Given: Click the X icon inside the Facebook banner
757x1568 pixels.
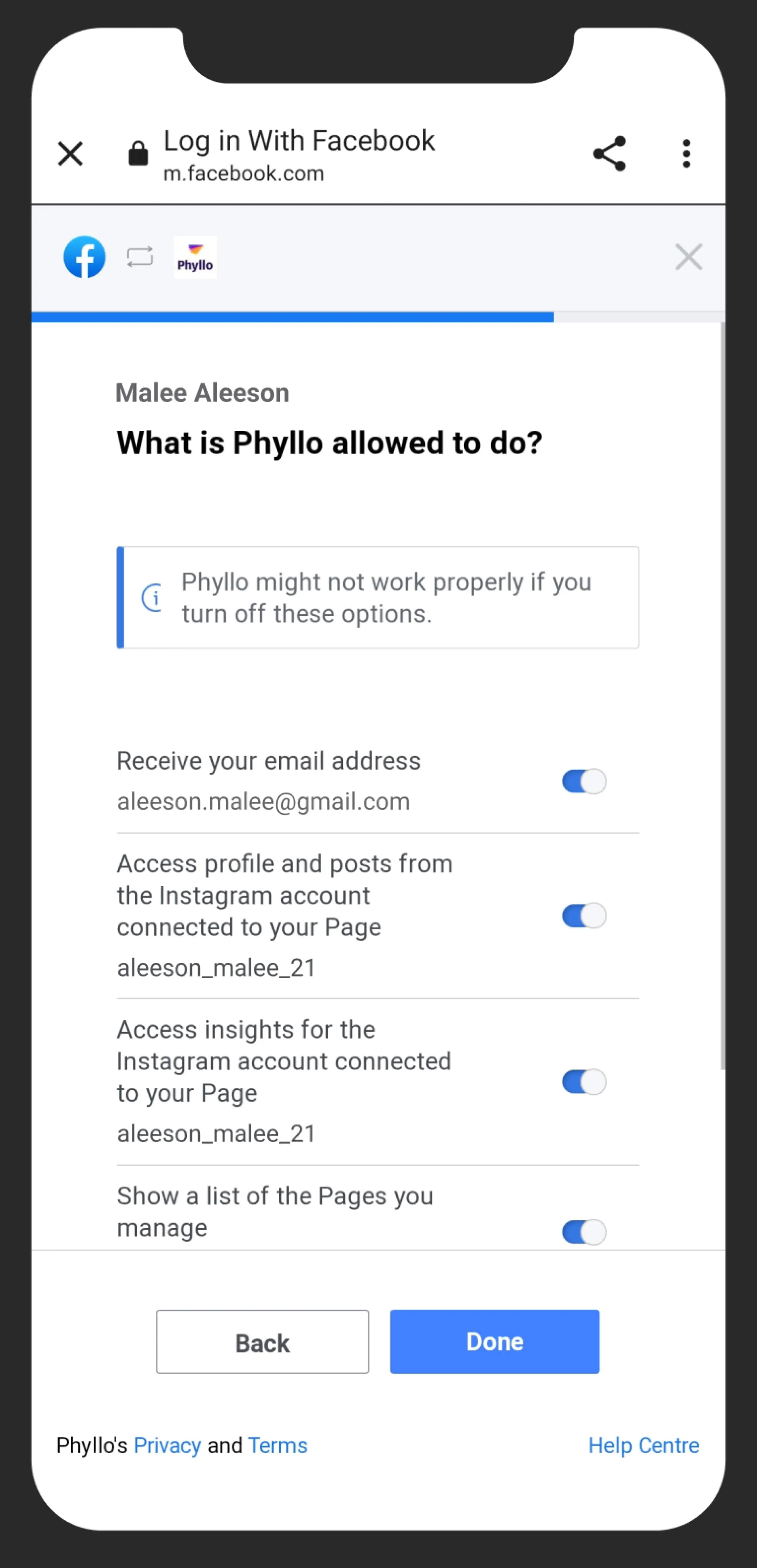Looking at the screenshot, I should pyautogui.click(x=688, y=256).
